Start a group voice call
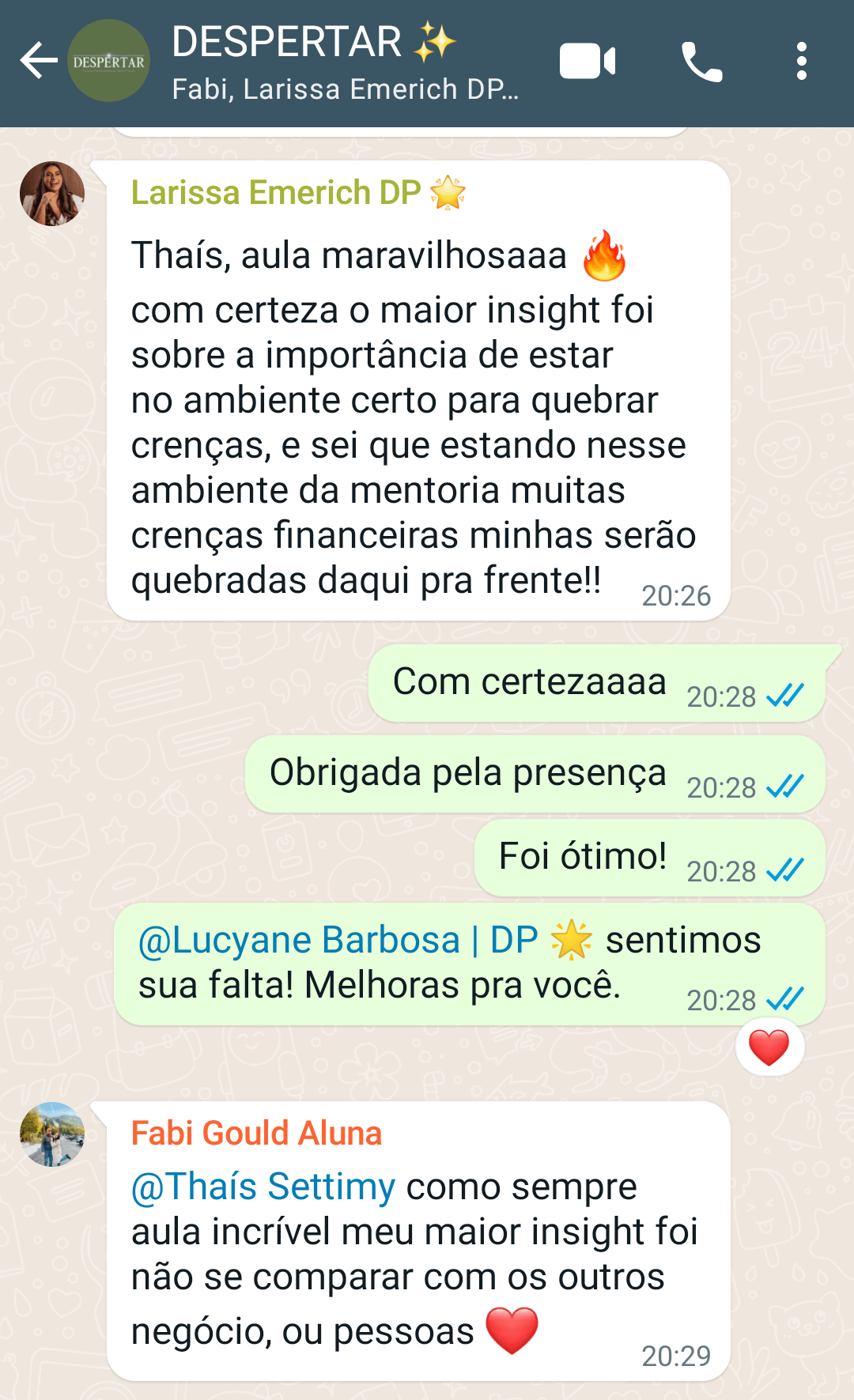 [701, 62]
